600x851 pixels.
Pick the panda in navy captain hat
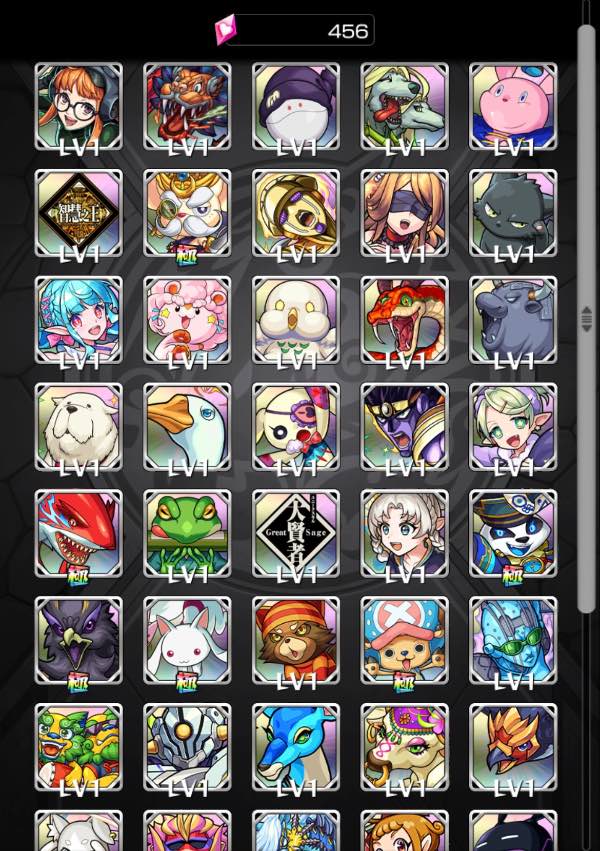(x=513, y=533)
